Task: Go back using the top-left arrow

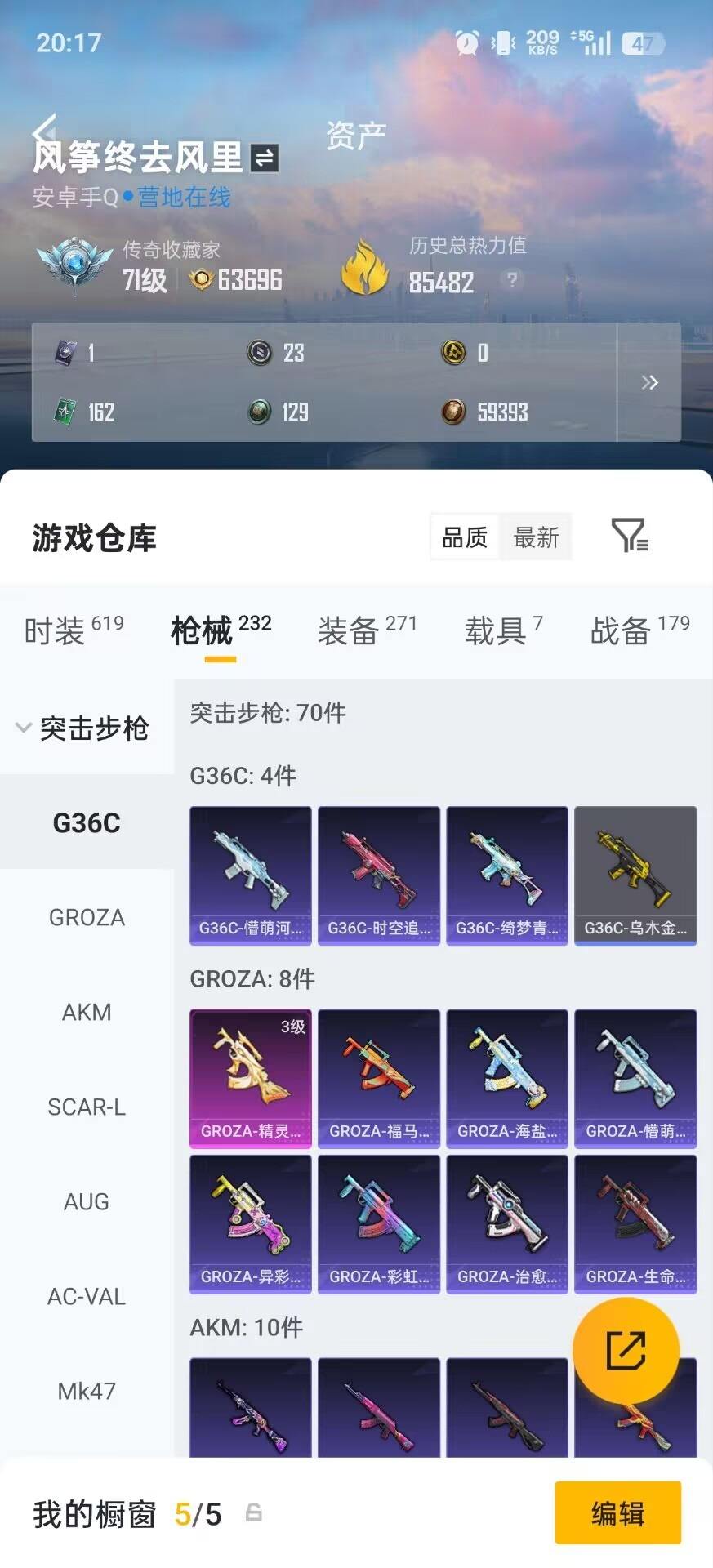Action: (x=45, y=131)
